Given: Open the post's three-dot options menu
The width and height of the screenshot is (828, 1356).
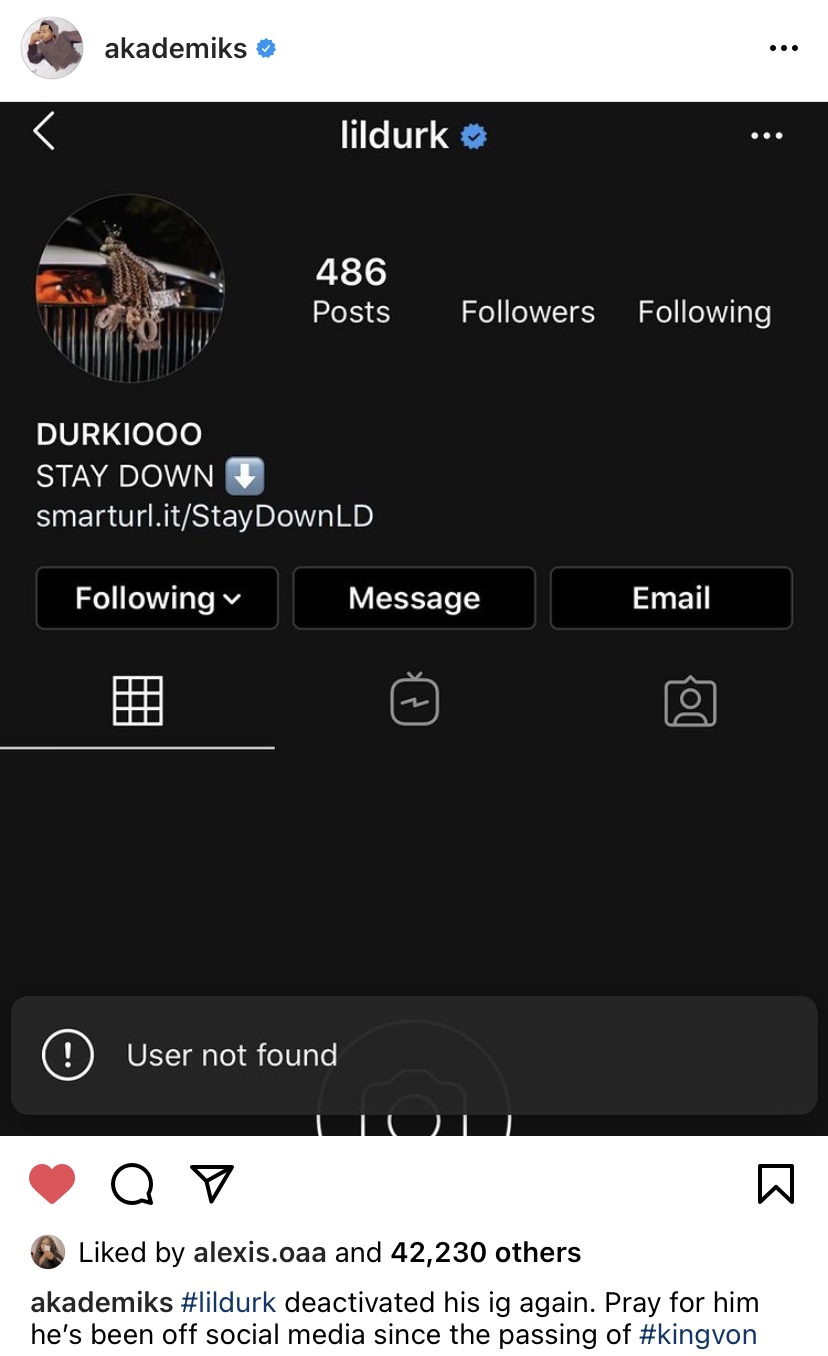Looking at the screenshot, I should coord(783,48).
